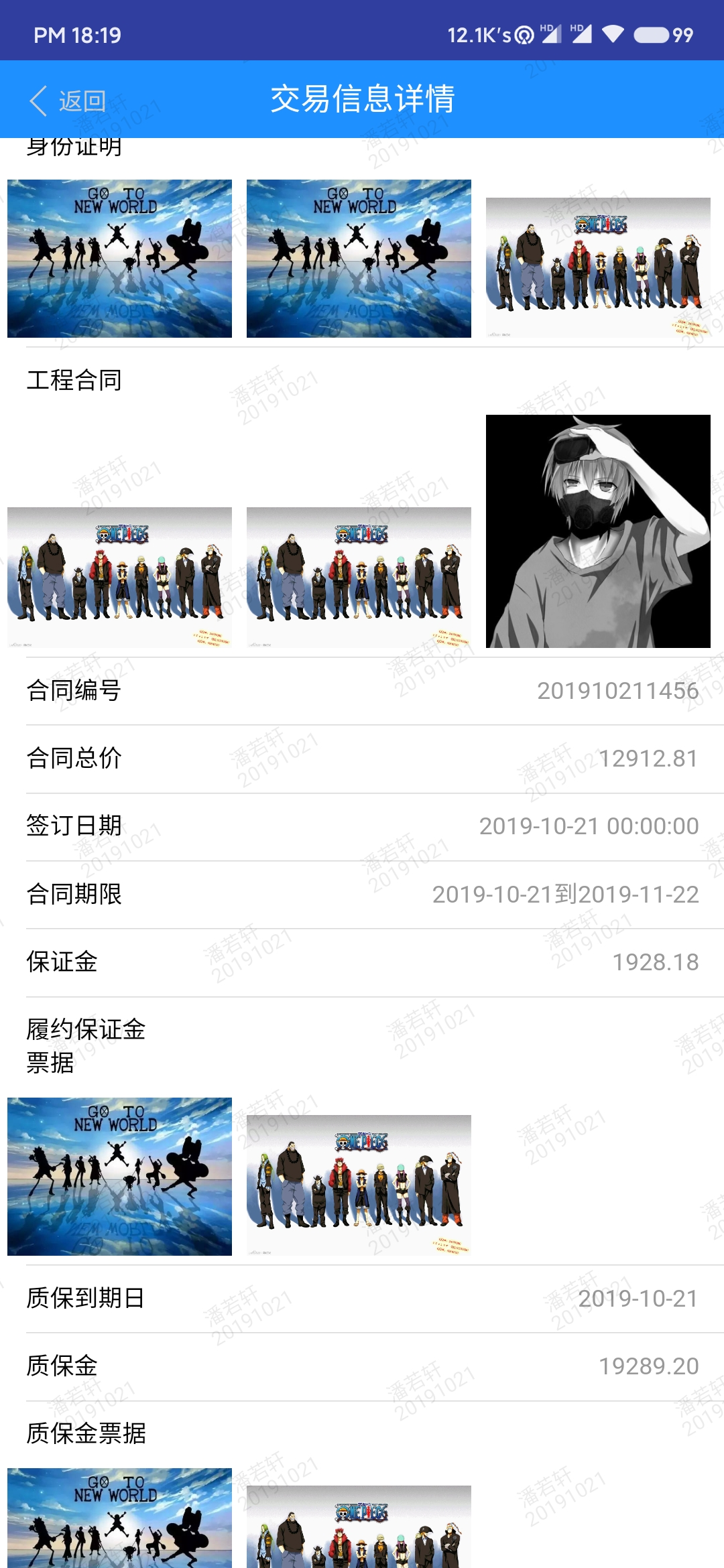Image resolution: width=724 pixels, height=1568 pixels.
Task: Open the masked character 工程合同 image
Action: coord(598,531)
